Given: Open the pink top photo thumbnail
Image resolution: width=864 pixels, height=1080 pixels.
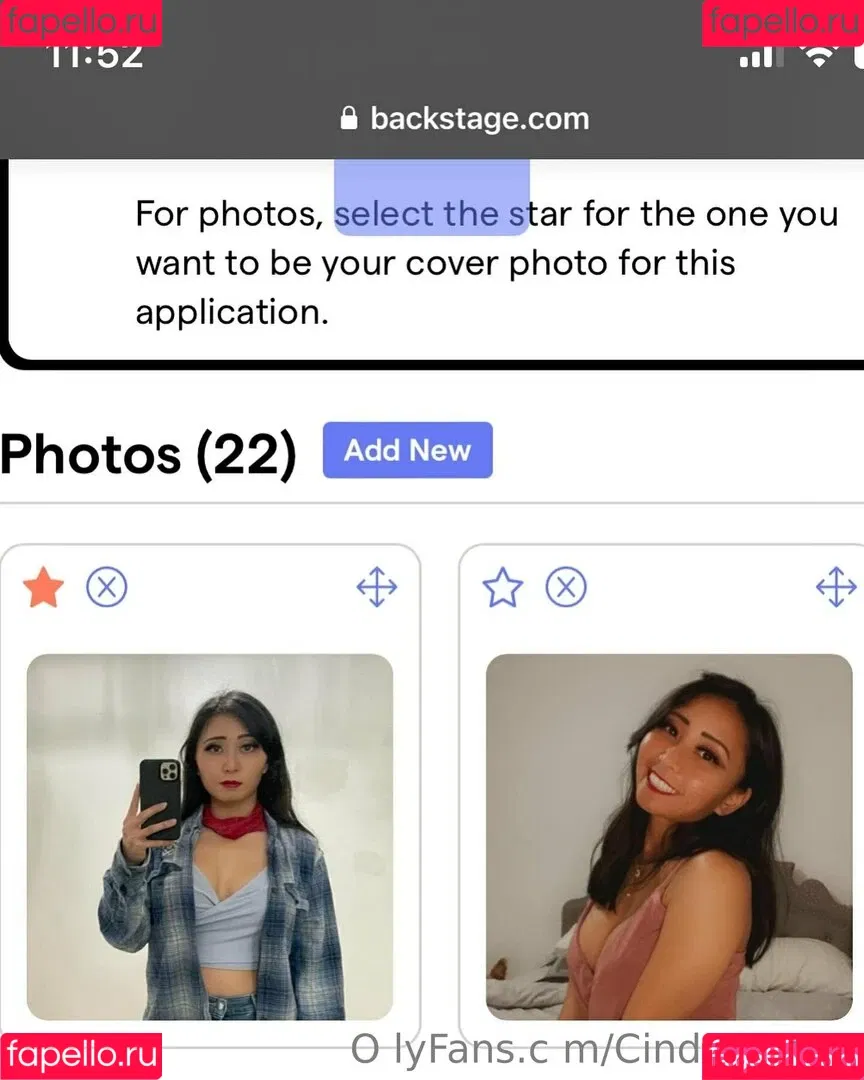Looking at the screenshot, I should point(668,836).
